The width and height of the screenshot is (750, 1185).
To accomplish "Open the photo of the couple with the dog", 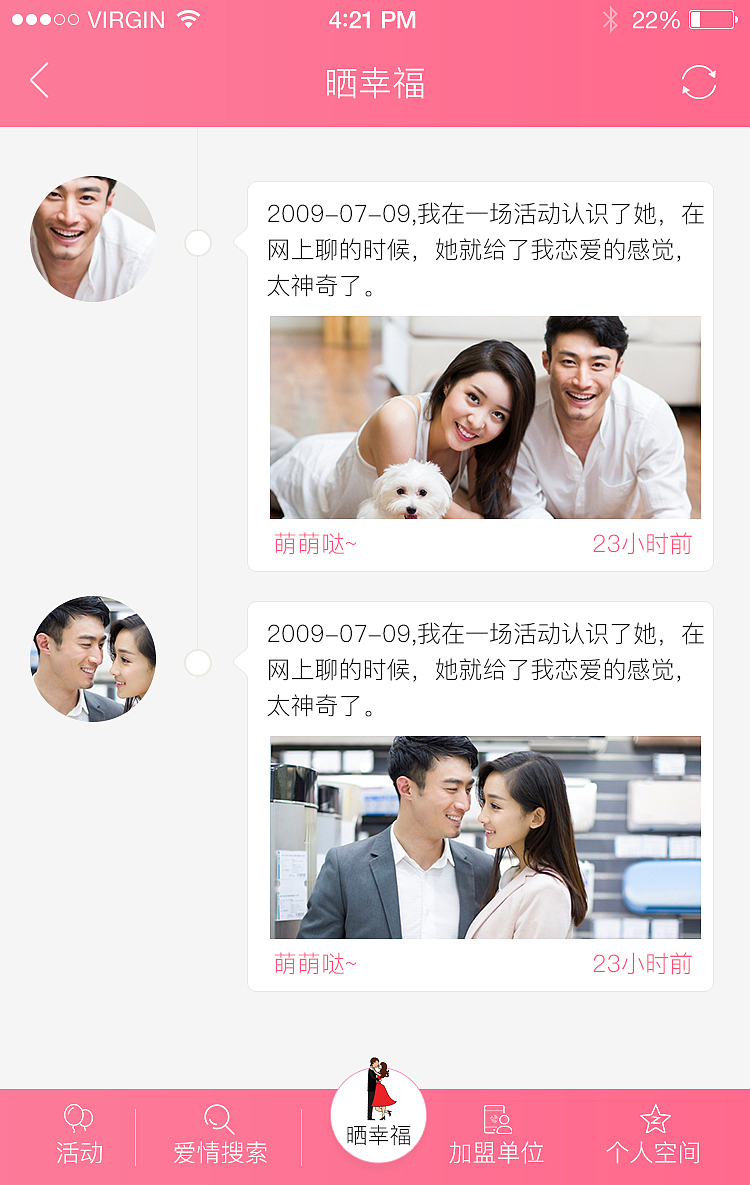I will coord(485,417).
